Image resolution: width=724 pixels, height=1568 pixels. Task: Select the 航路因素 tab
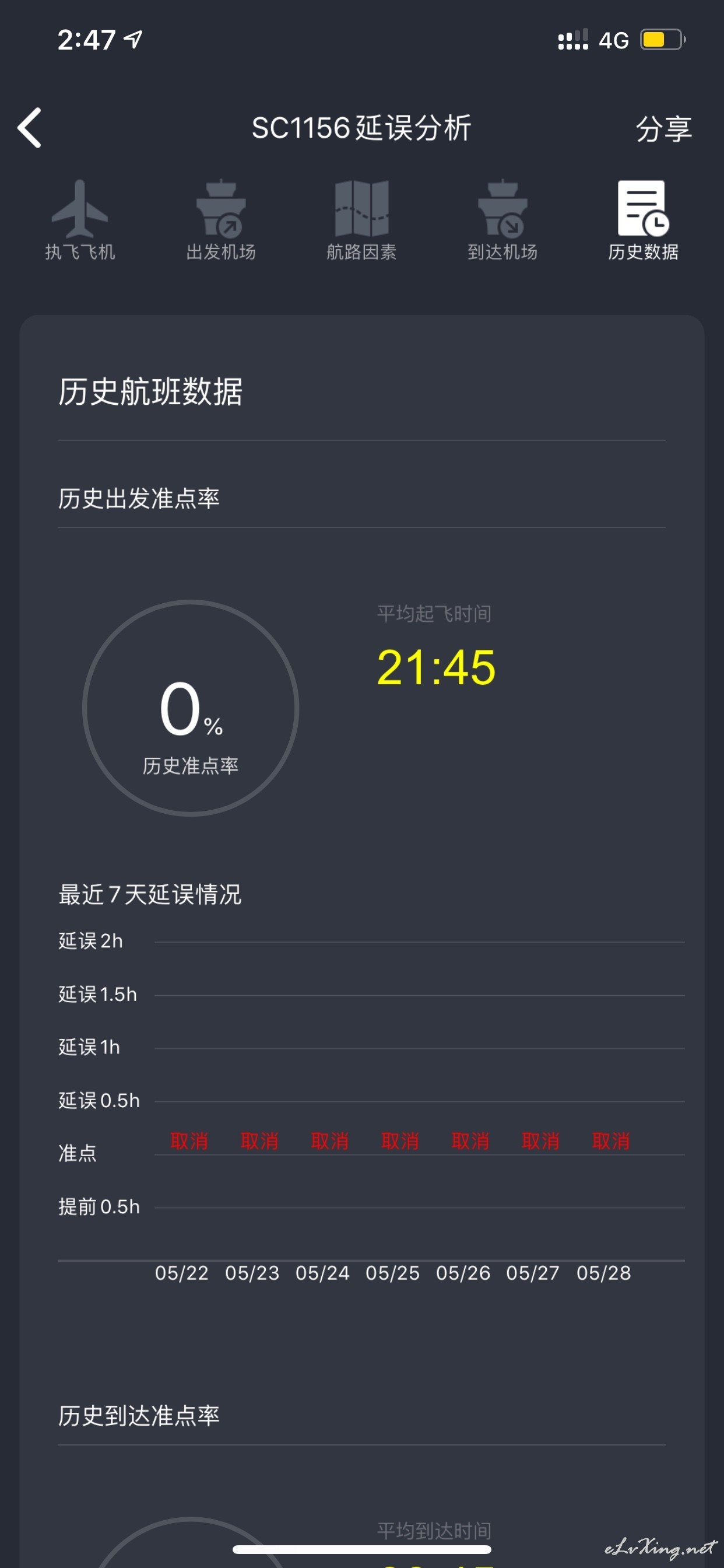361,220
